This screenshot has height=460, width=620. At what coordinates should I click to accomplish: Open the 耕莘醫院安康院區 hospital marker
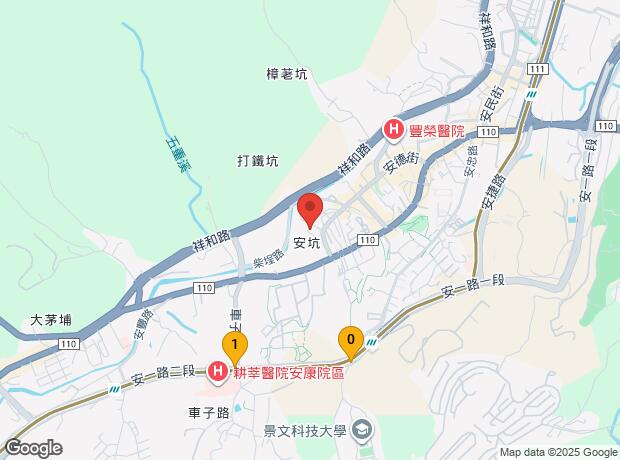tap(219, 373)
